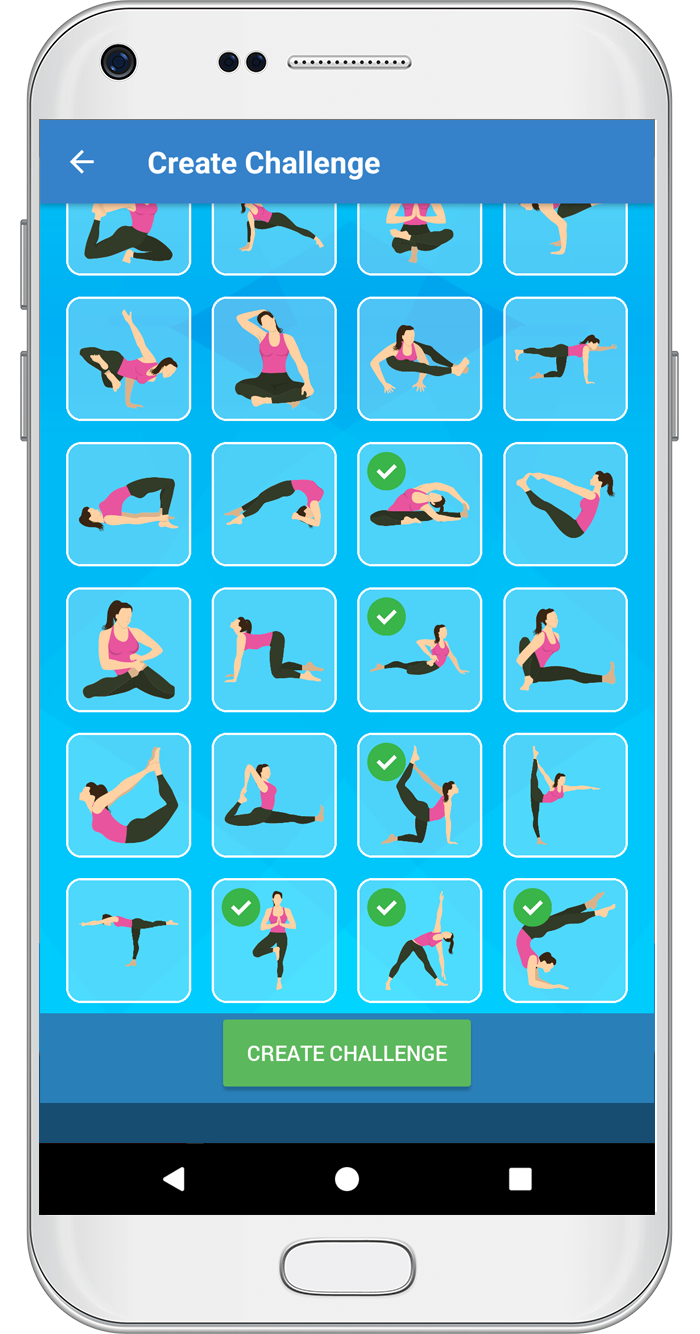Image resolution: width=700 pixels, height=1334 pixels.
Task: Uncheck the triangle pose with raised arm
Action: 420,940
